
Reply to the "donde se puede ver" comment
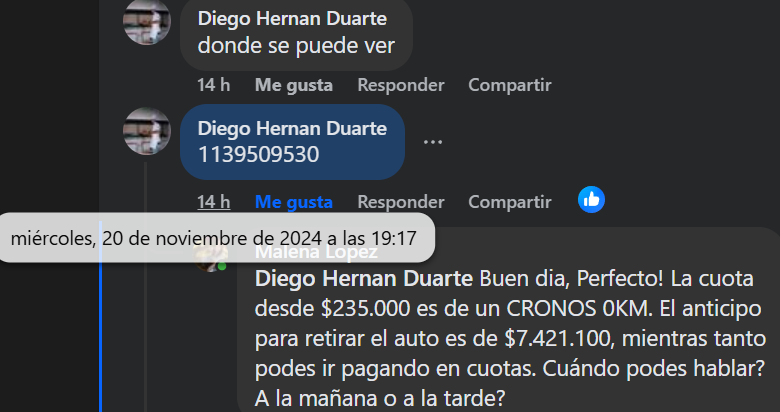click(x=400, y=85)
